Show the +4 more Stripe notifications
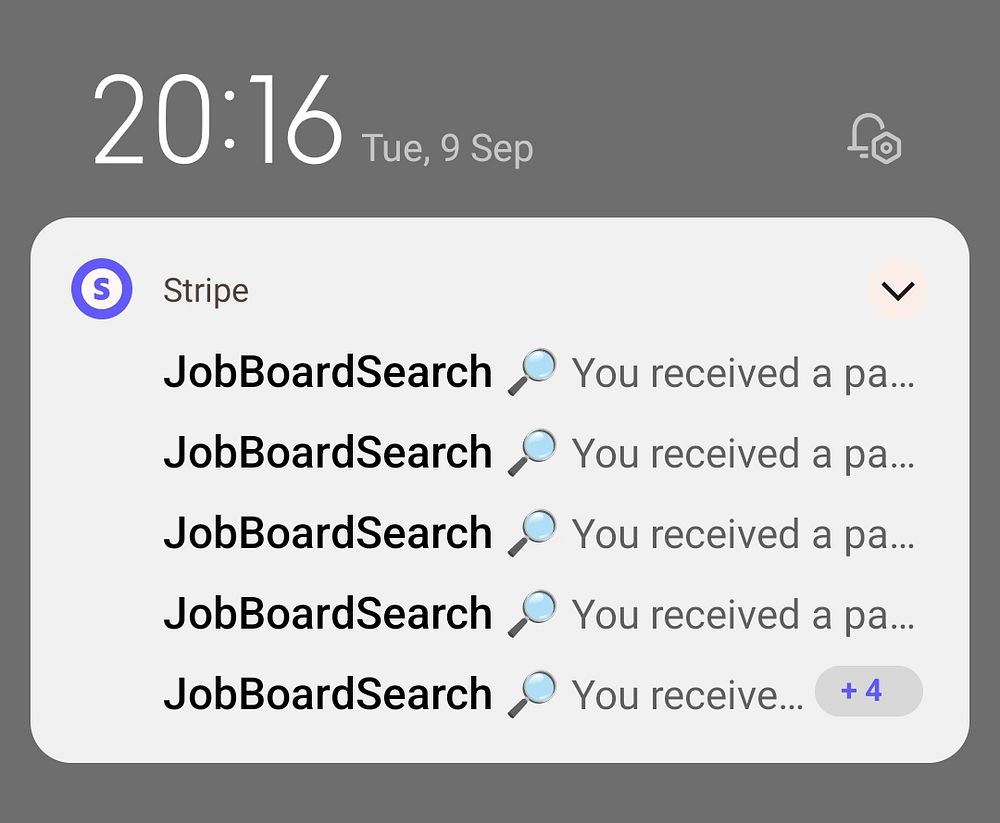 click(x=868, y=691)
